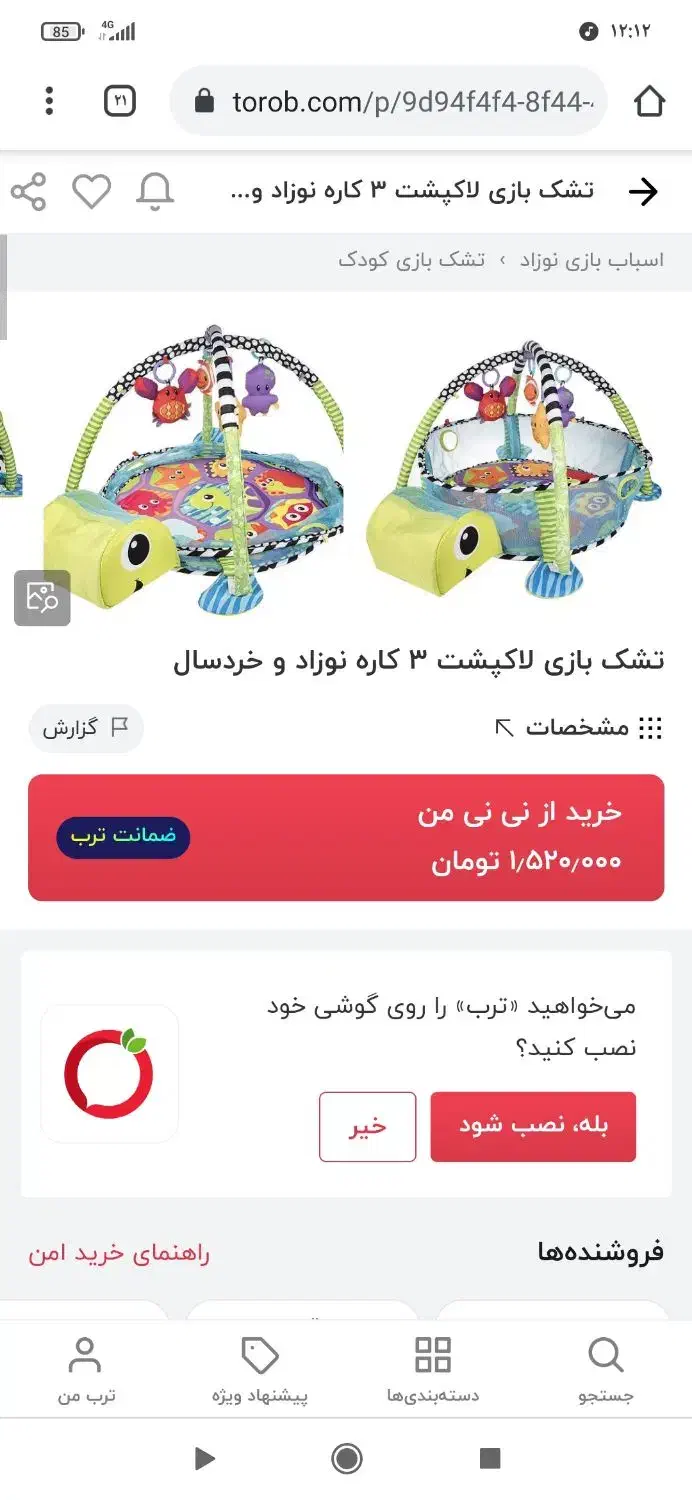
Task: Open راهنمای خرید امن guide
Action: click(x=119, y=1253)
